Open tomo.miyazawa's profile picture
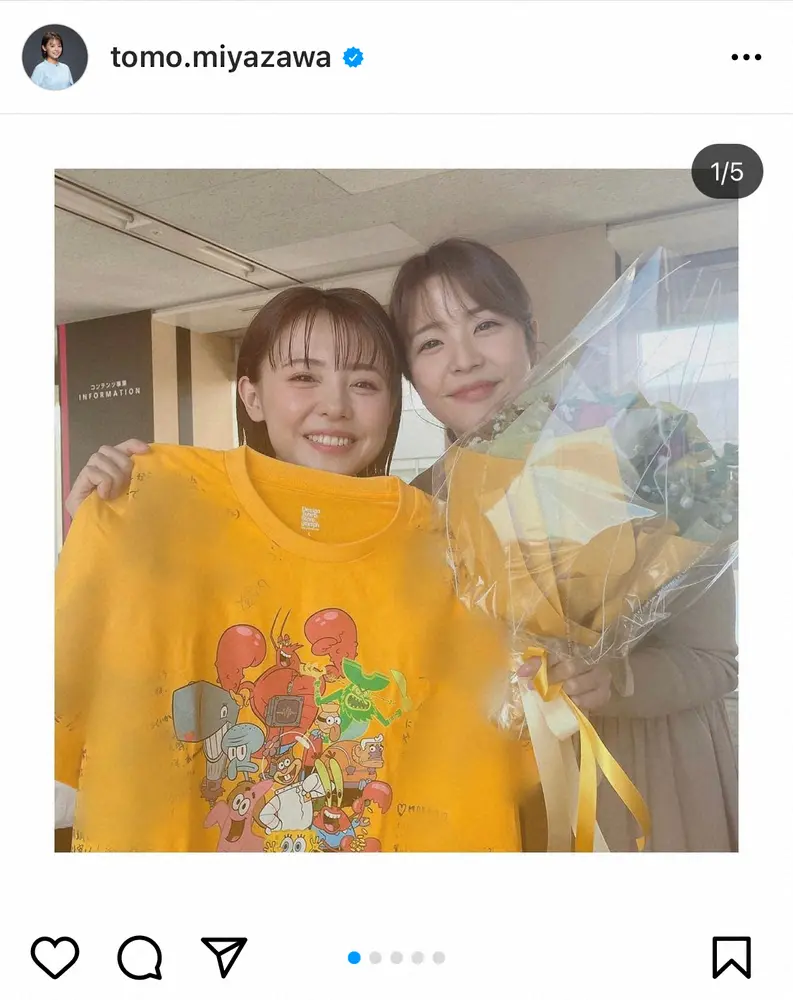 [x=55, y=57]
